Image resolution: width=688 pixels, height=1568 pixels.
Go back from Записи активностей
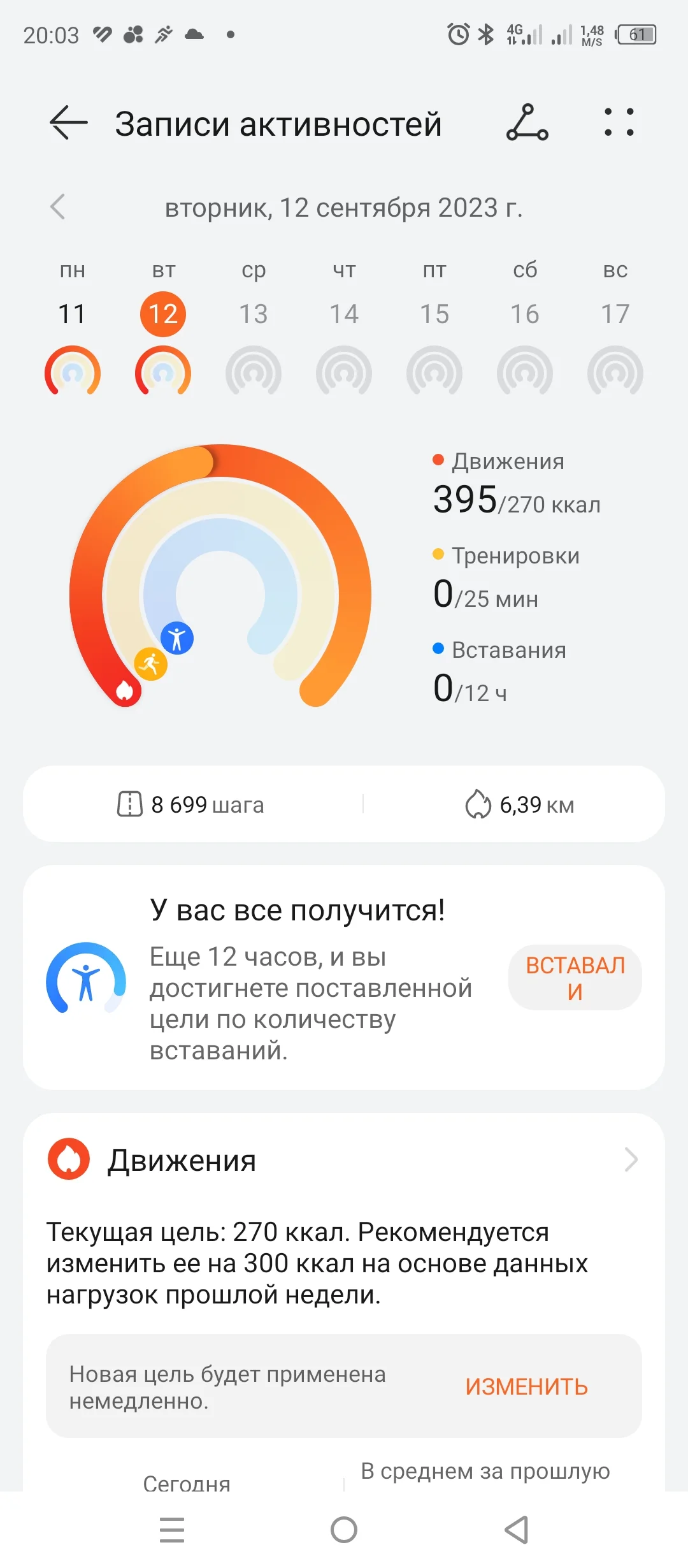68,122
